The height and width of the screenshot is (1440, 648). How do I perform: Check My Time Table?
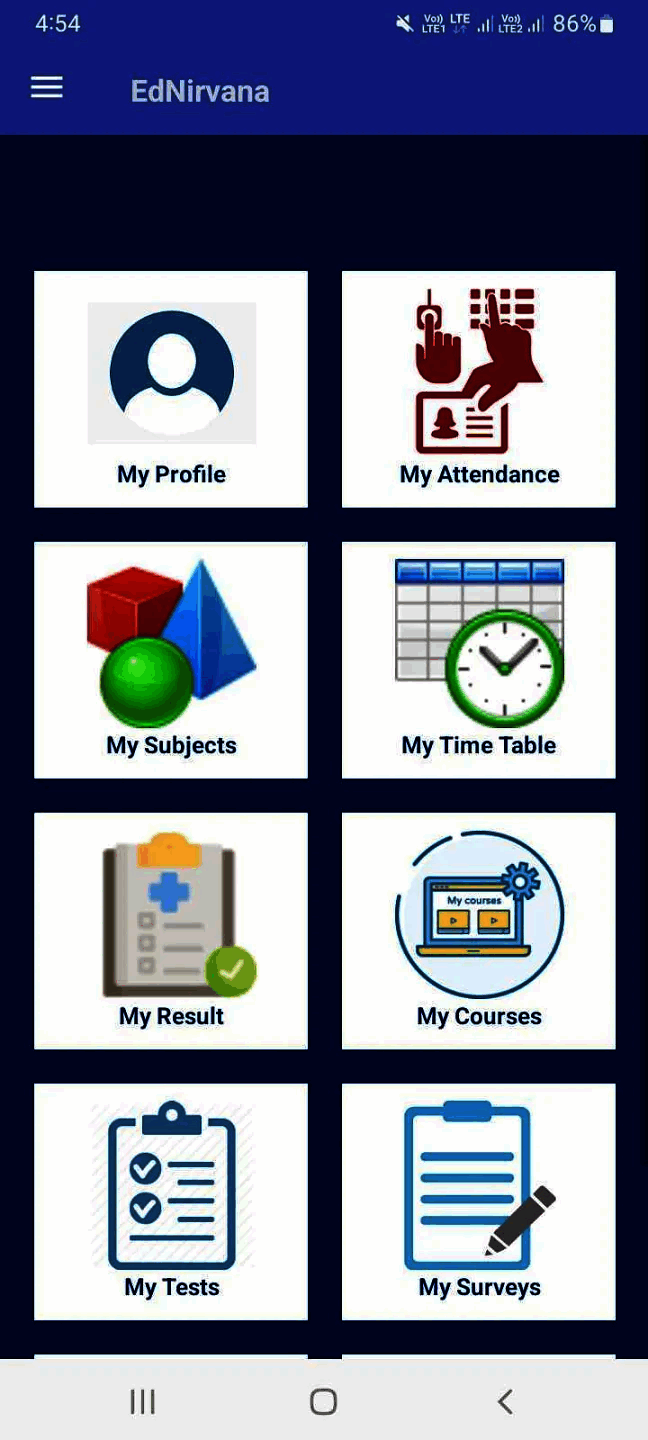pyautogui.click(x=478, y=660)
